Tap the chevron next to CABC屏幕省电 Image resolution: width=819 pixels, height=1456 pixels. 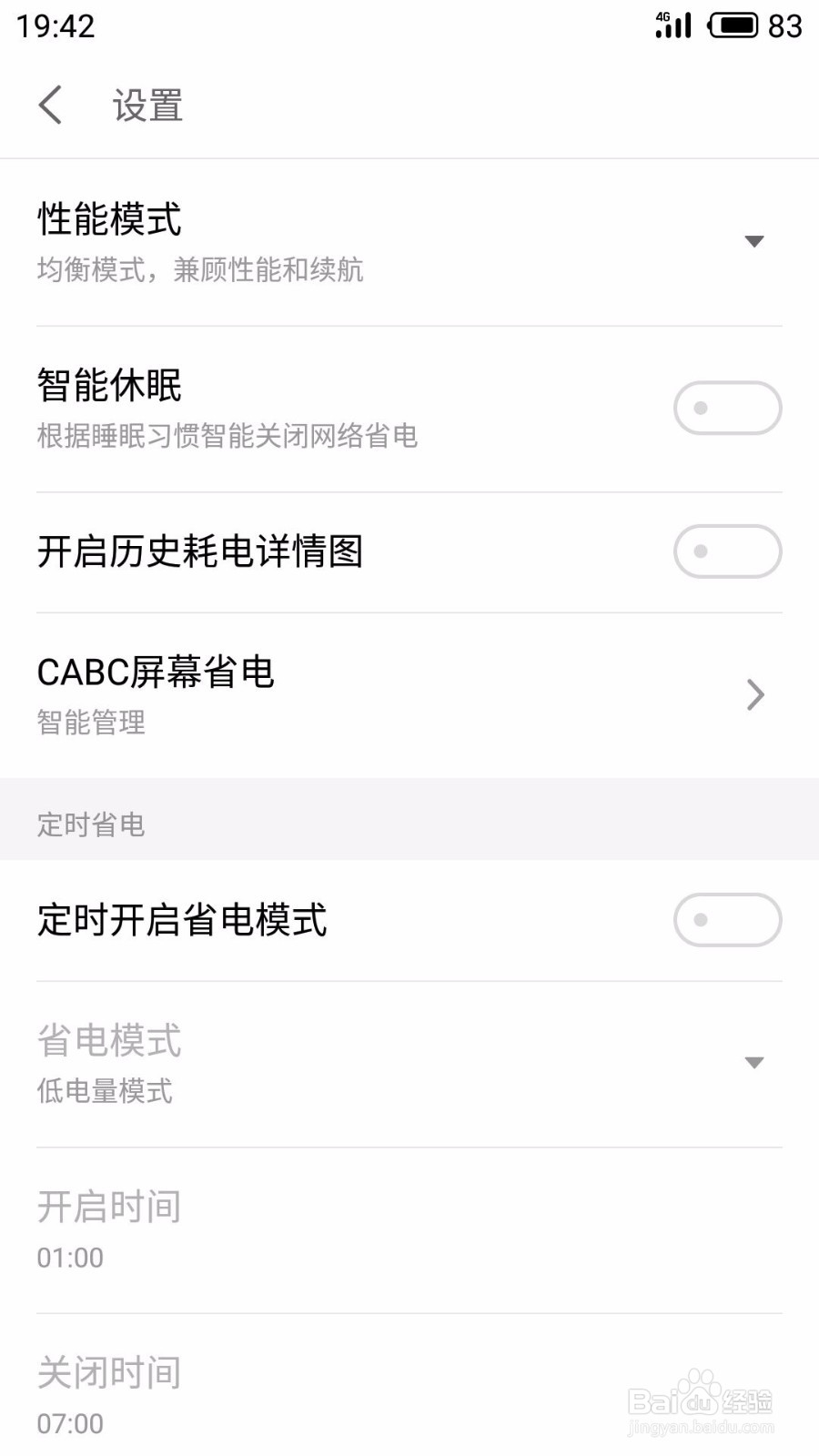755,694
